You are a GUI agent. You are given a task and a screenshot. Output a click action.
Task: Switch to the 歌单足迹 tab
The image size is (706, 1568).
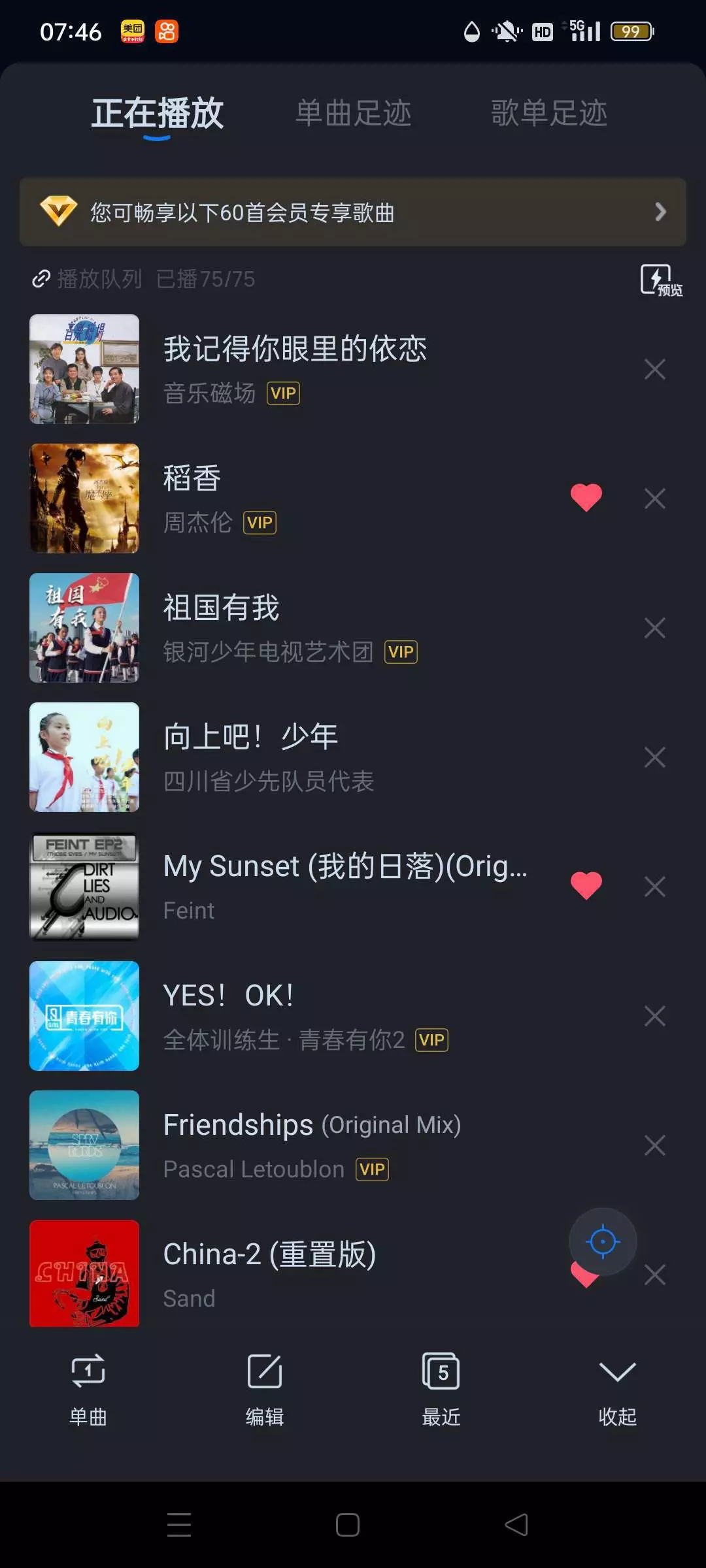coord(549,114)
